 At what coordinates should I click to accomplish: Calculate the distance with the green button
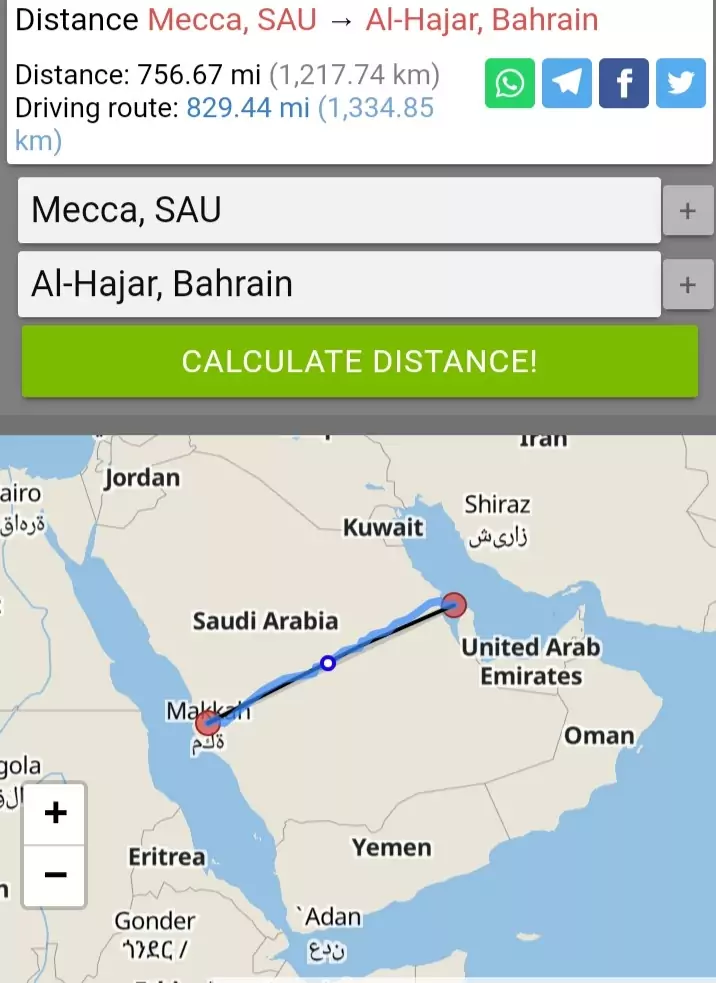tap(359, 361)
